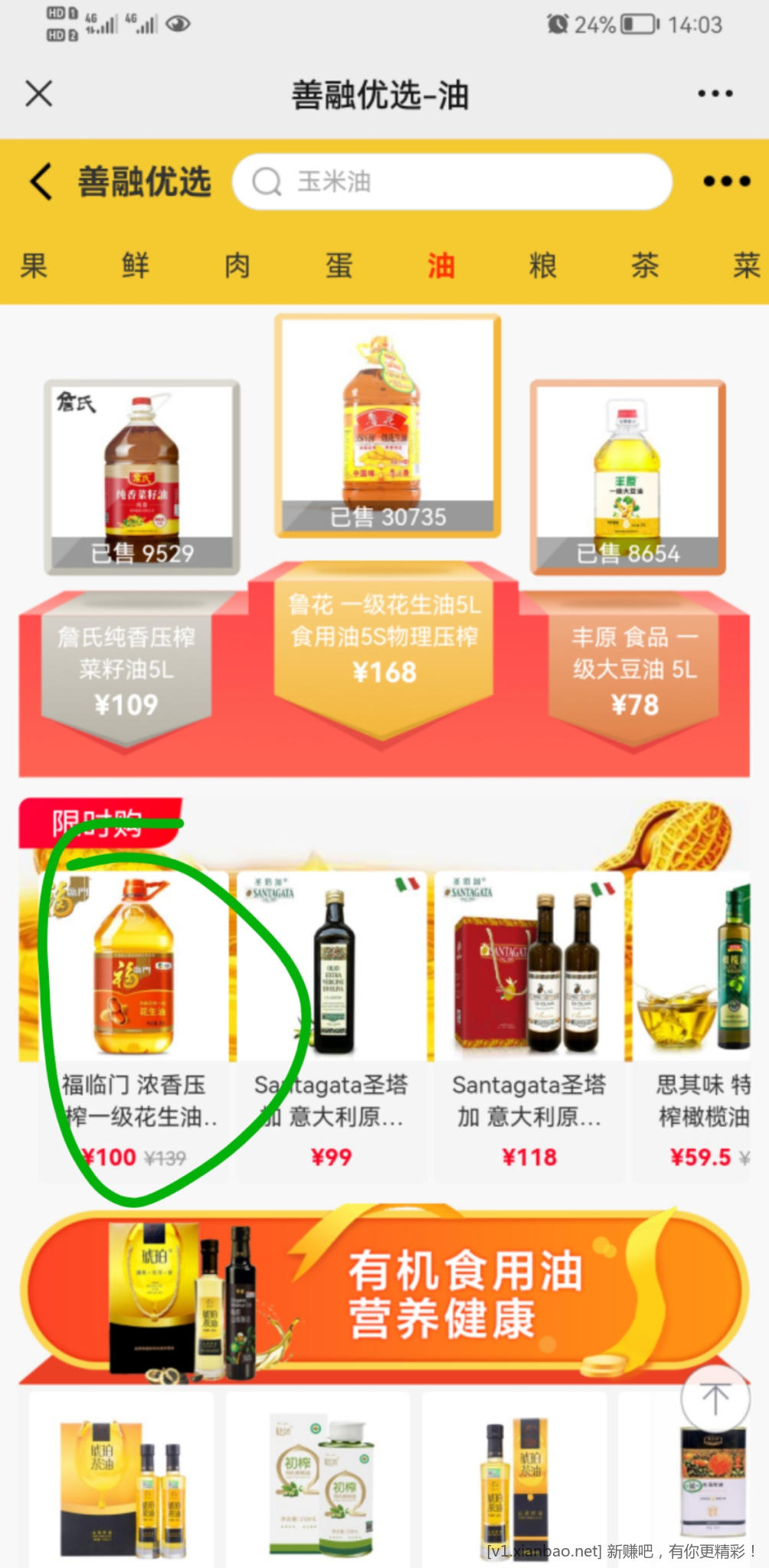Close the 善融优选-油 webview page
Screen dimensions: 769x1568
38,94
